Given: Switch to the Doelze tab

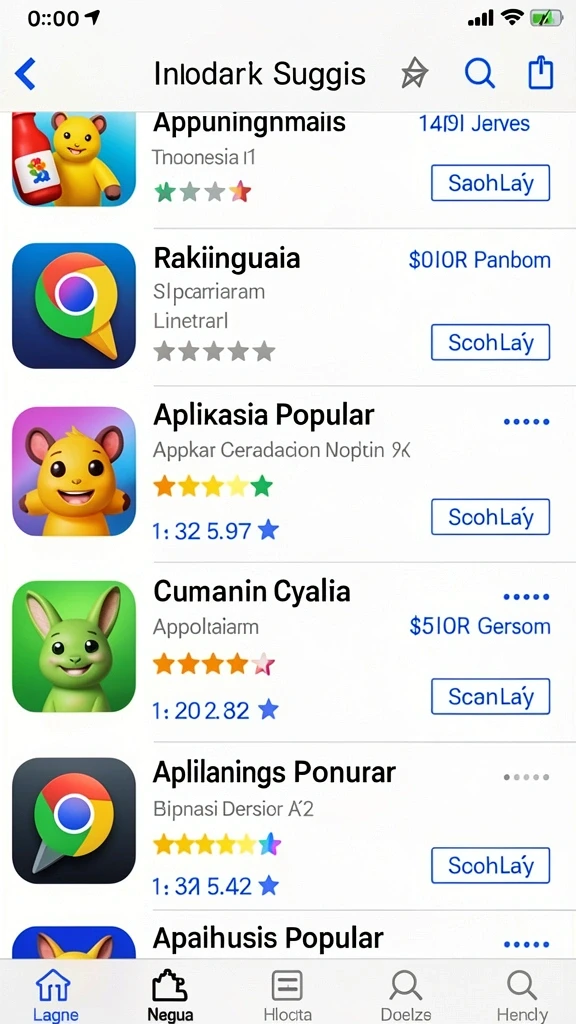Looking at the screenshot, I should tap(405, 995).
